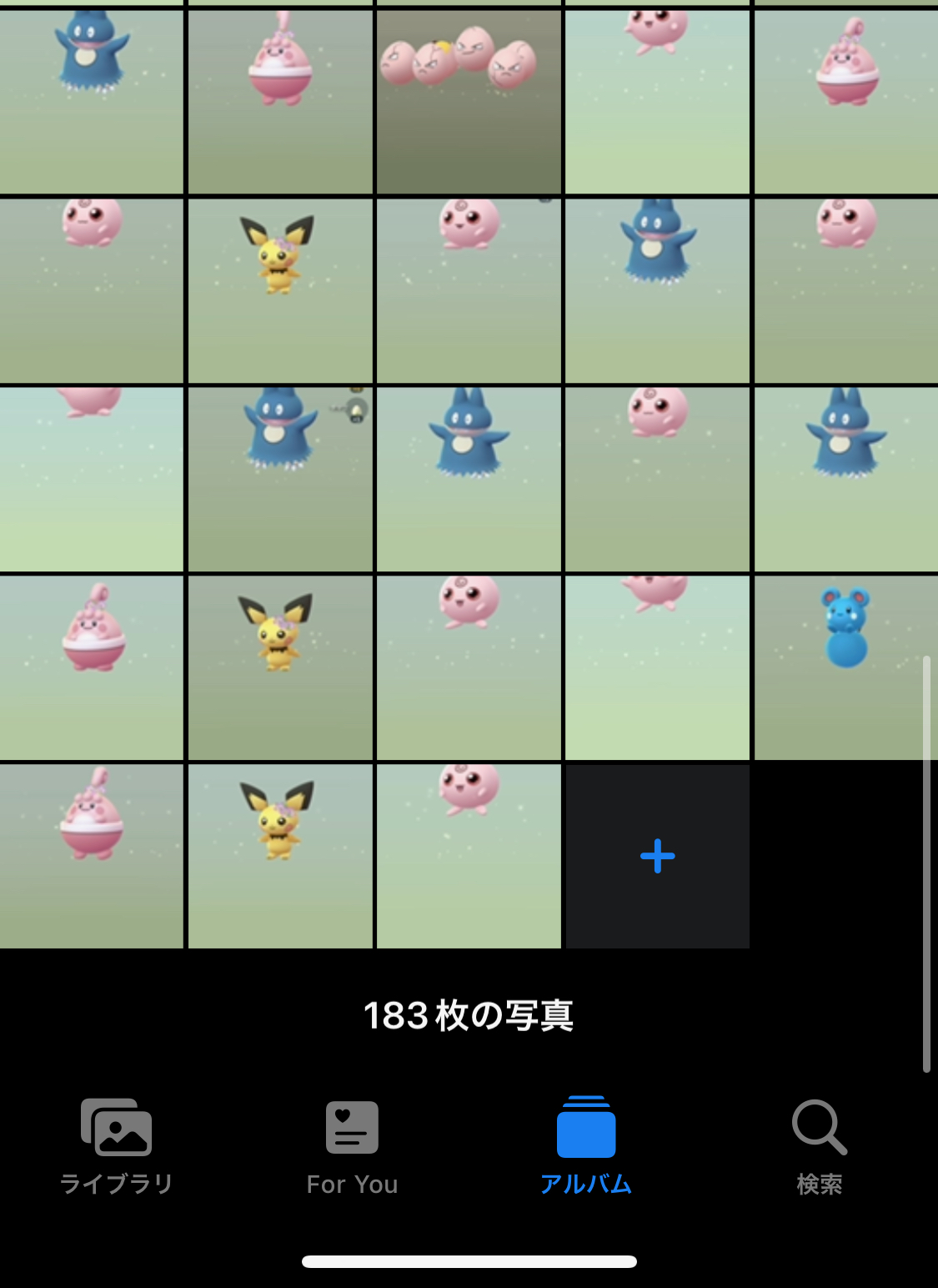Screen dimensions: 938x1288
Task: Open the blue Azurill photo
Action: (x=845, y=667)
